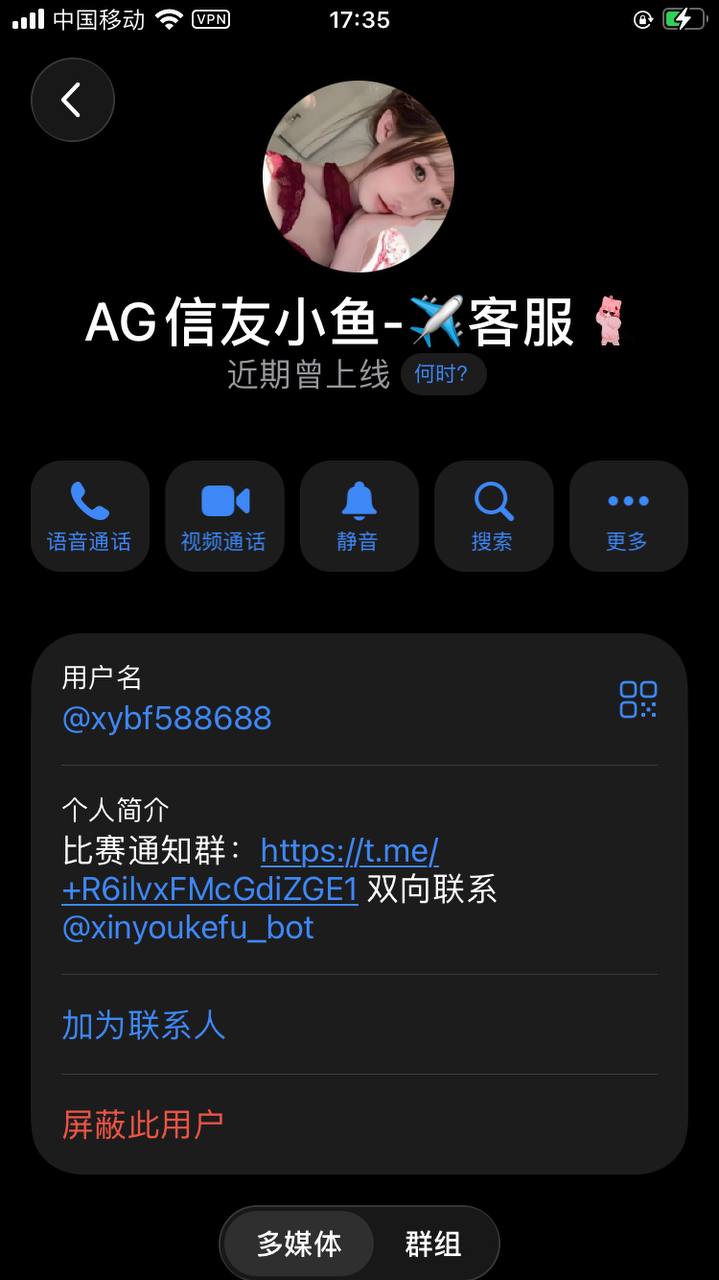Viewport: 719px width, 1280px height.
Task: Search this chat via 搜索
Action: [x=493, y=516]
